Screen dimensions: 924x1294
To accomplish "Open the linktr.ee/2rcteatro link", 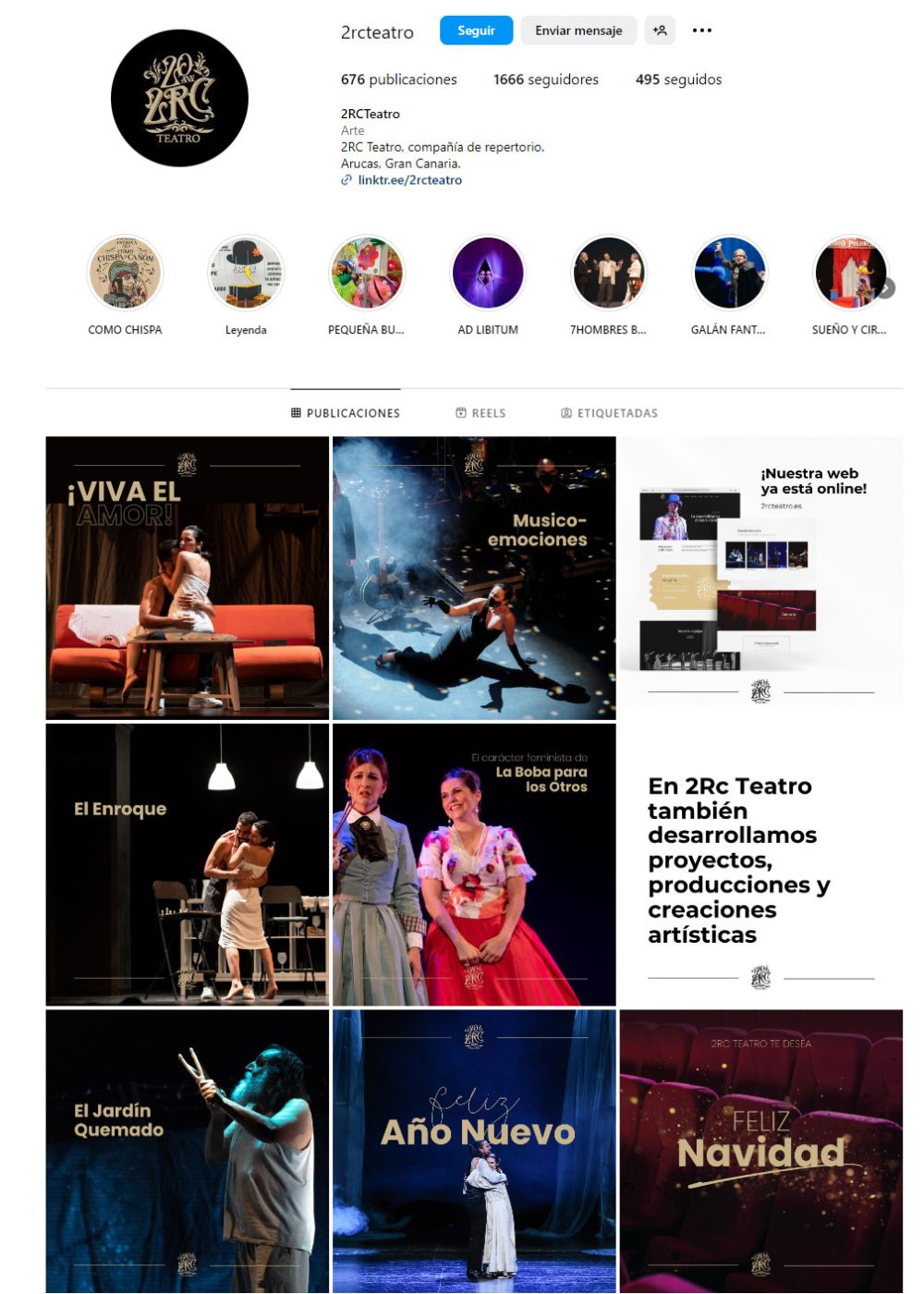I will [409, 180].
